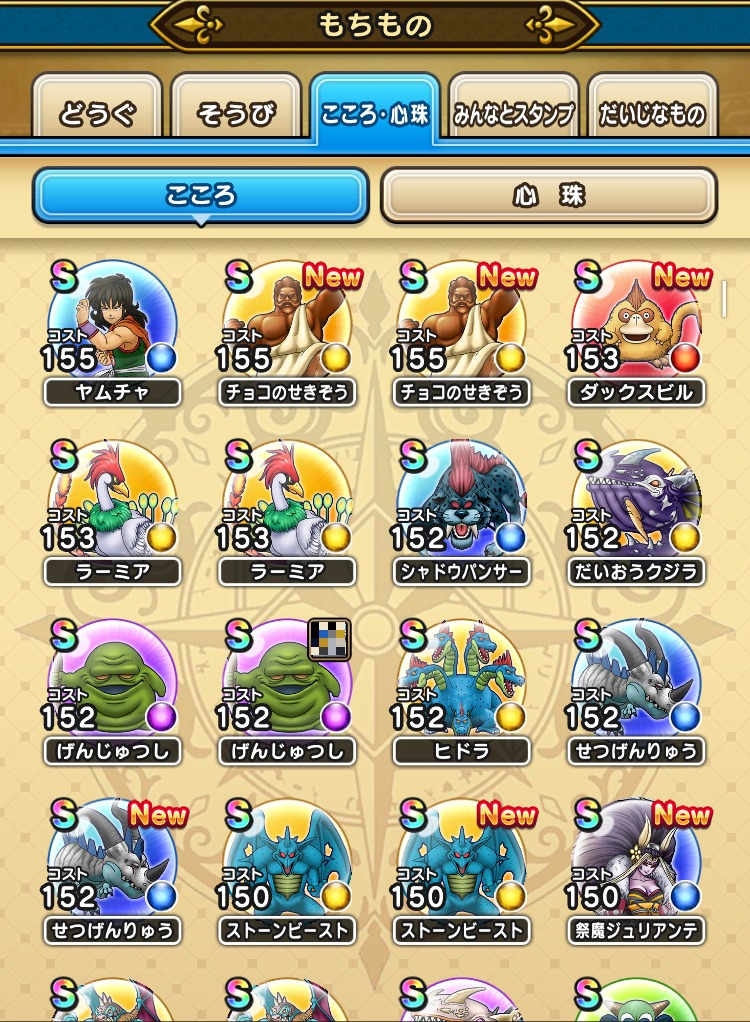This screenshot has width=750, height=1022.
Task: Switch to the どうぐ tab
Action: (x=98, y=112)
